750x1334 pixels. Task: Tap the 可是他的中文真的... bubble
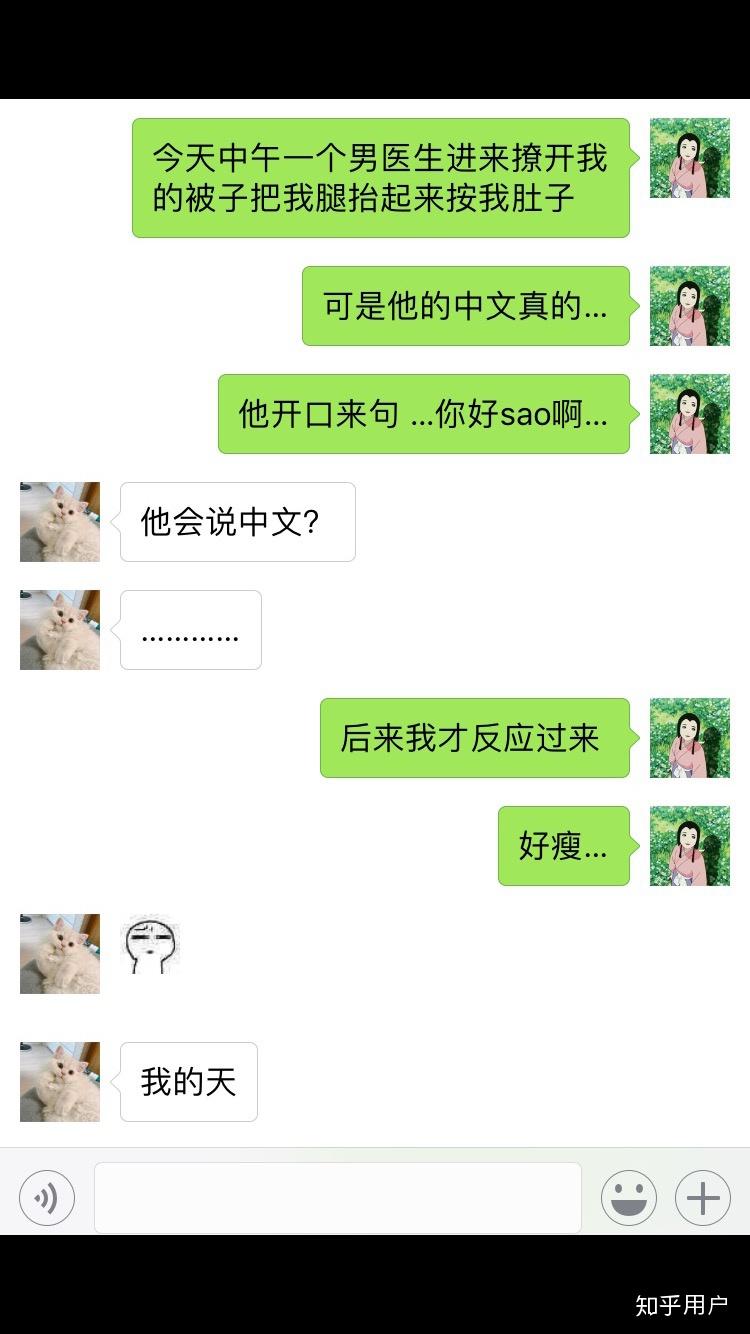click(x=465, y=307)
